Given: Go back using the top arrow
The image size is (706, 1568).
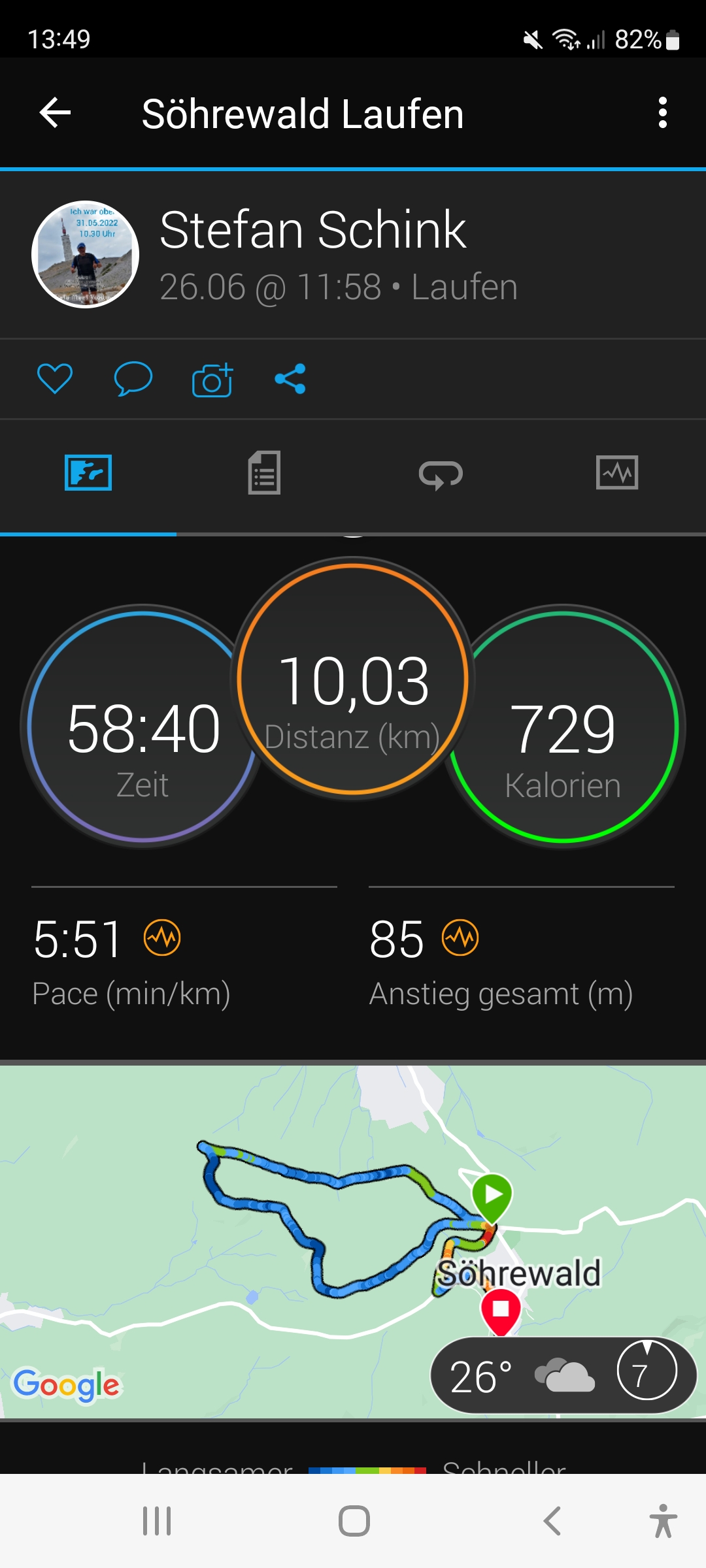Looking at the screenshot, I should tap(56, 113).
